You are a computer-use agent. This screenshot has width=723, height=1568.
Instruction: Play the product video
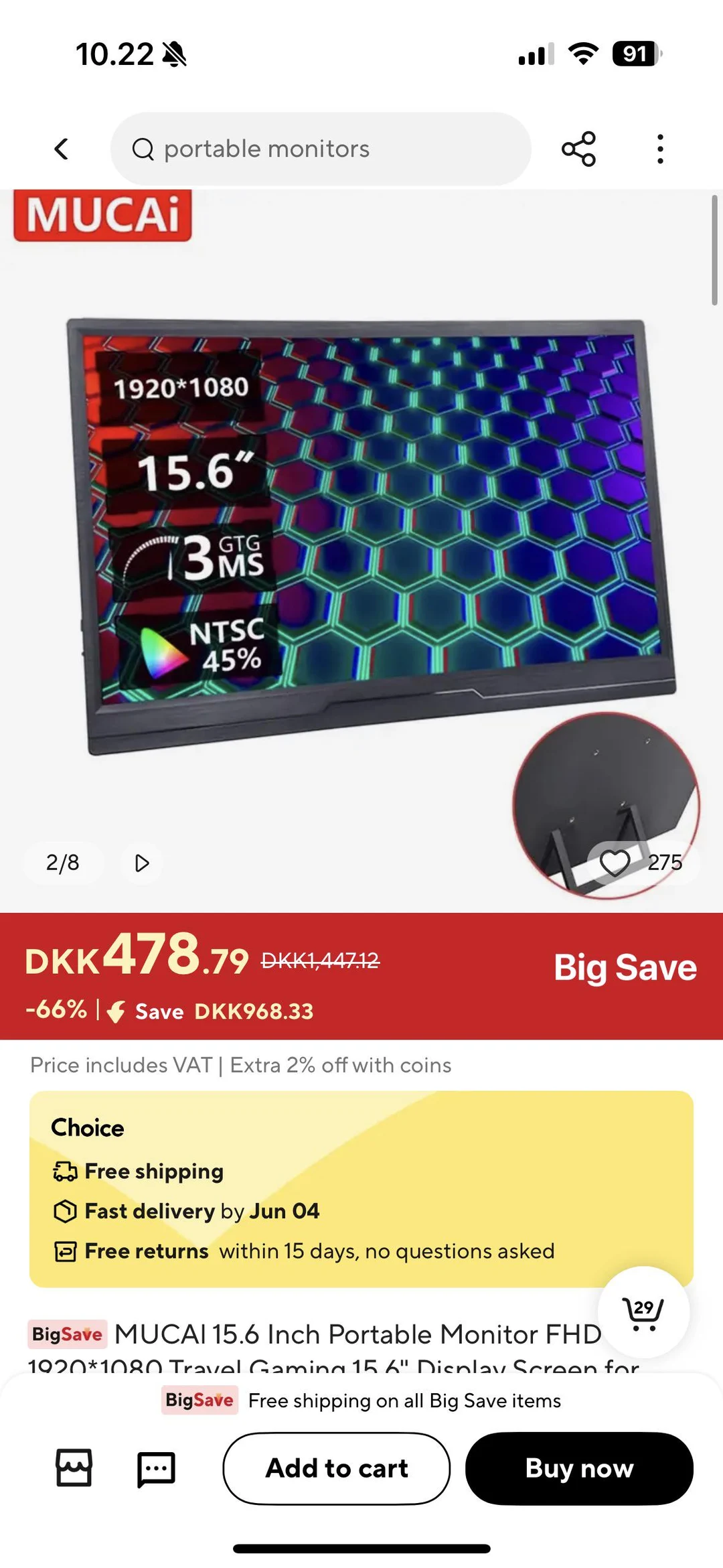(142, 863)
